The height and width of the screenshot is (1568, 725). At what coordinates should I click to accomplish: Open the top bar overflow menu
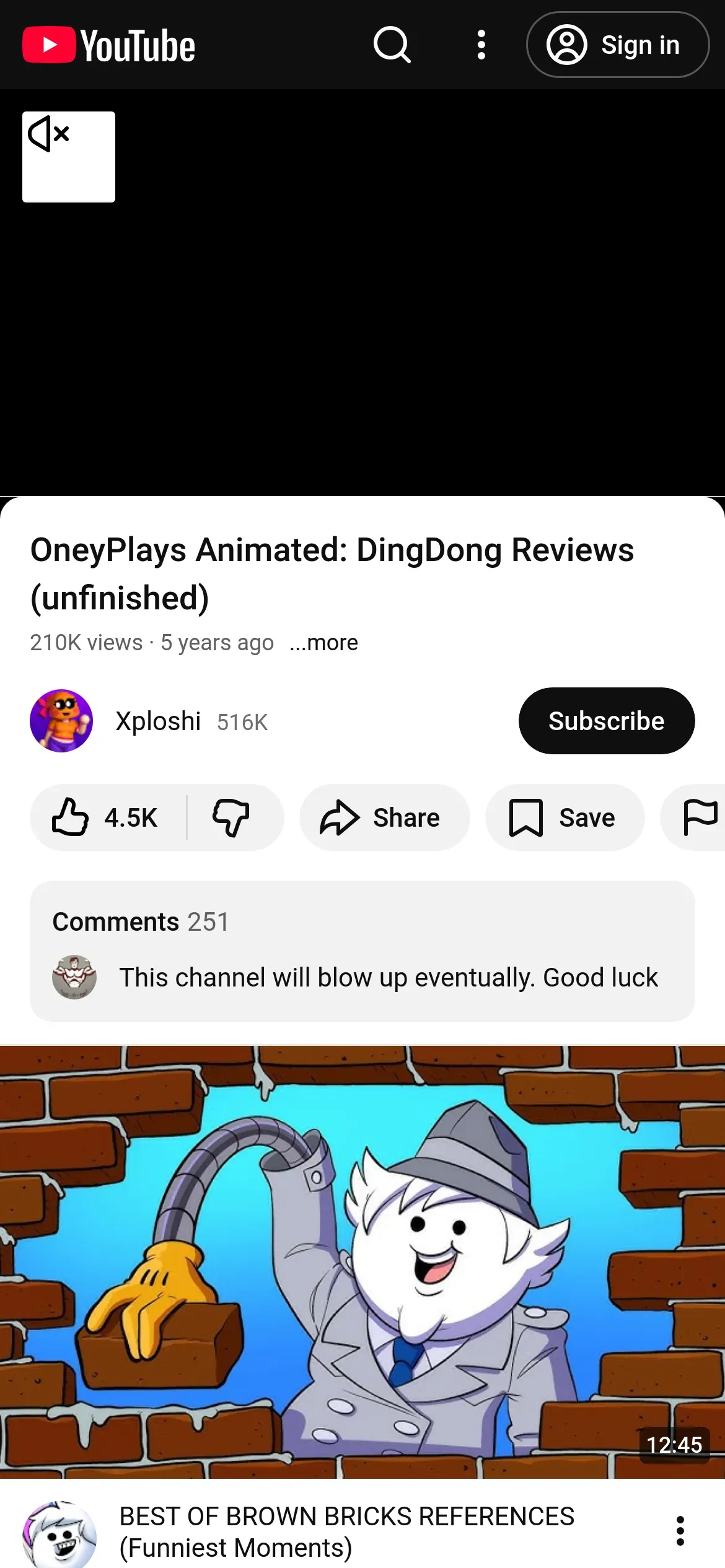tap(481, 45)
